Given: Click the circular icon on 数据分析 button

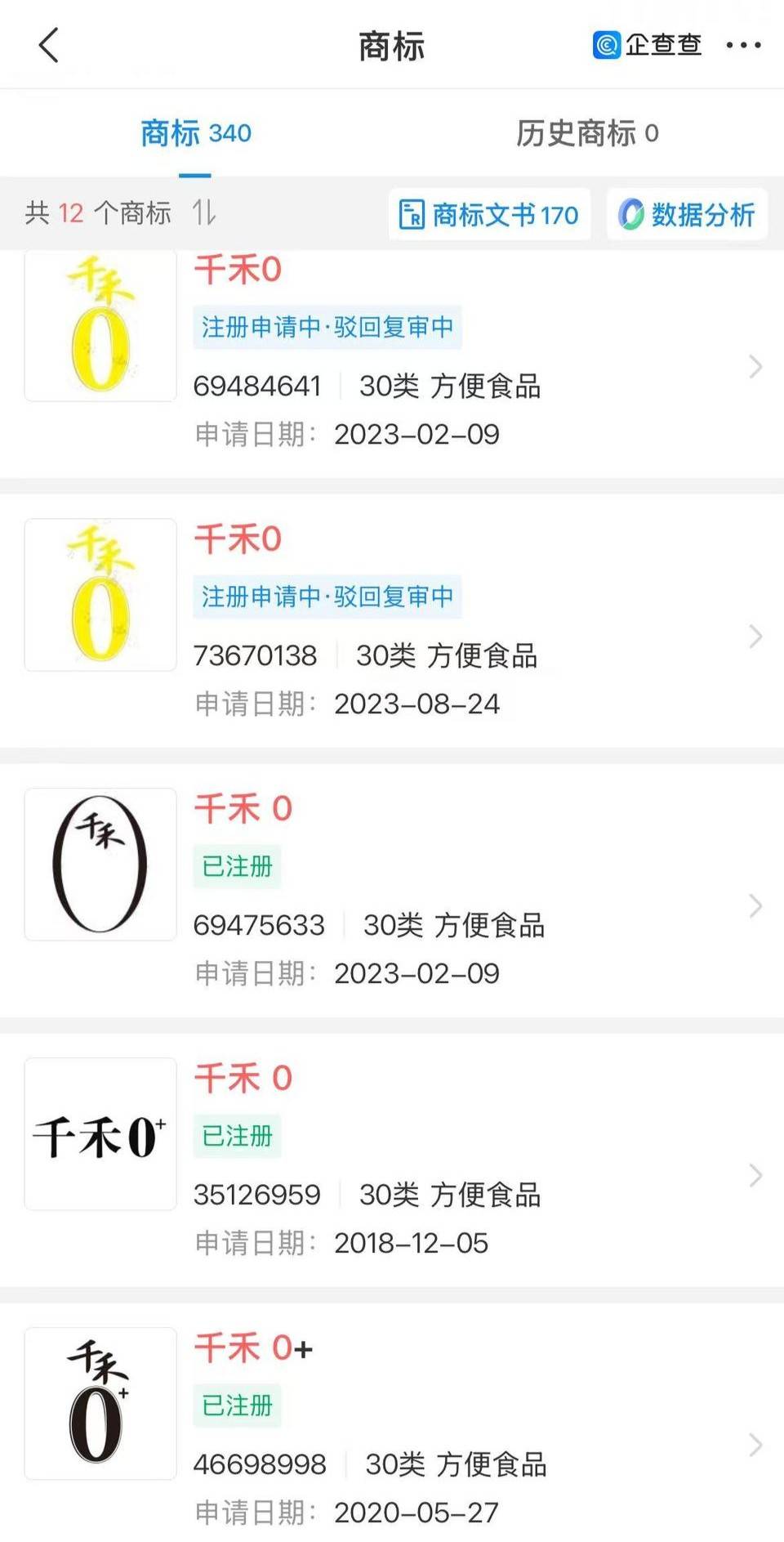Looking at the screenshot, I should (x=631, y=214).
